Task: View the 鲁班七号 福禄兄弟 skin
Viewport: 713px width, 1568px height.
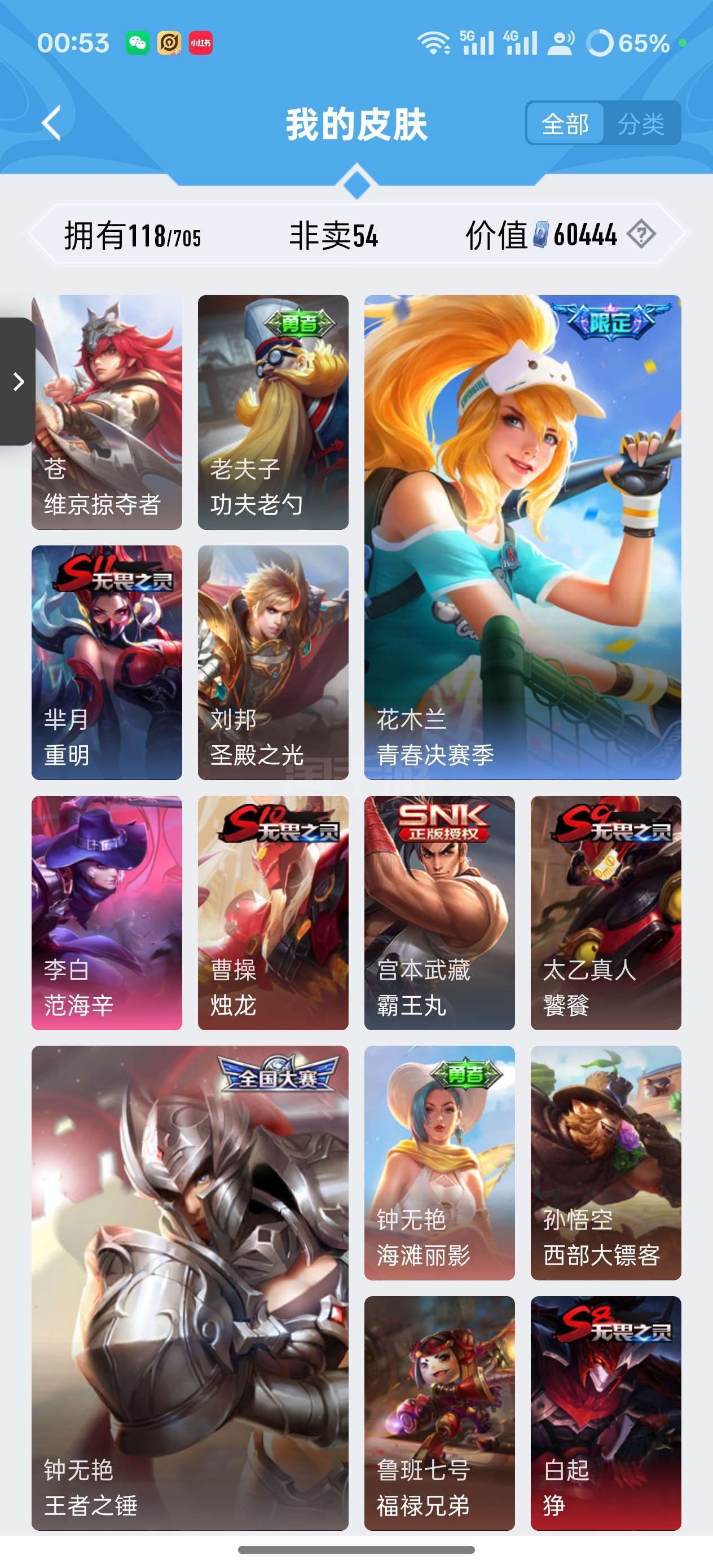Action: [439, 1413]
